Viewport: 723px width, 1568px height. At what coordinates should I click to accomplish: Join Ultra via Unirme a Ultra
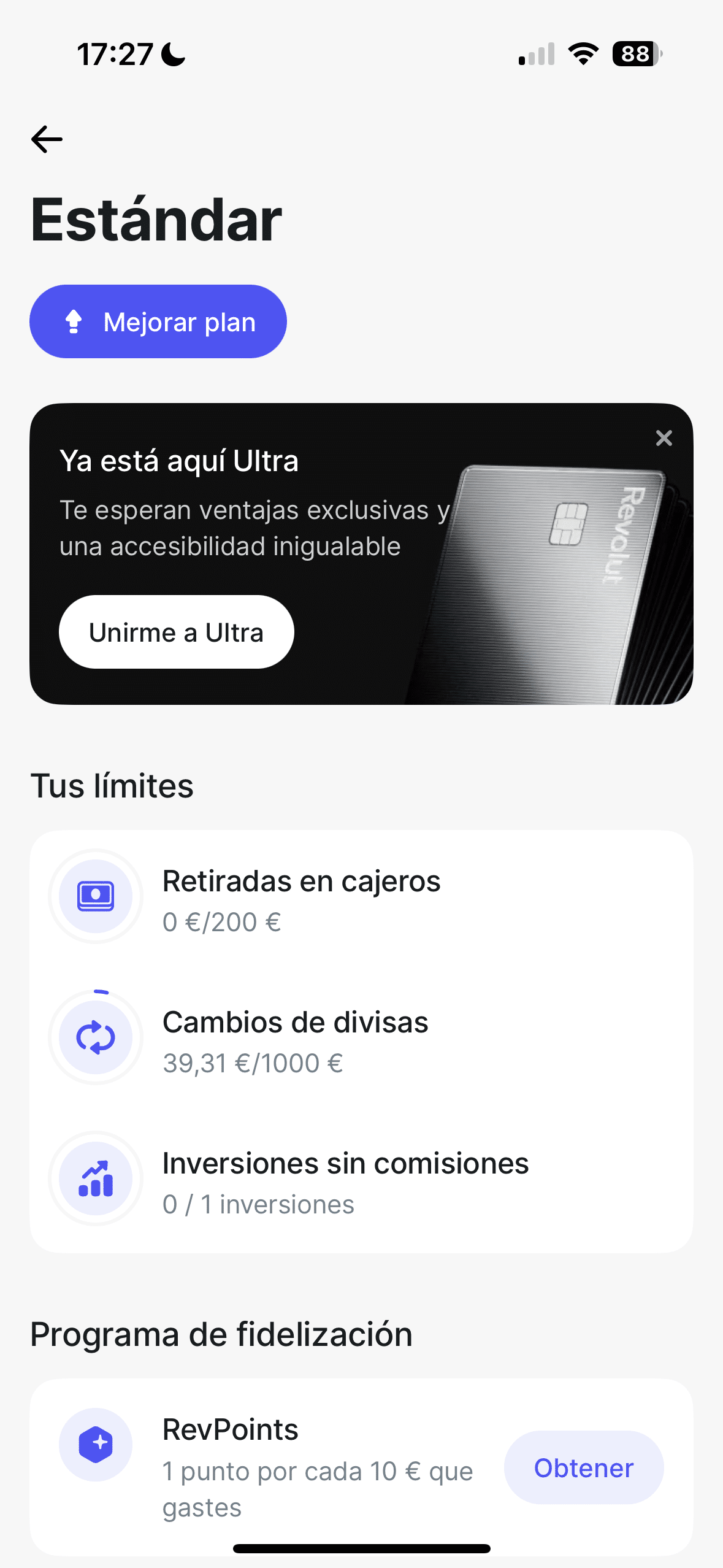[176, 632]
